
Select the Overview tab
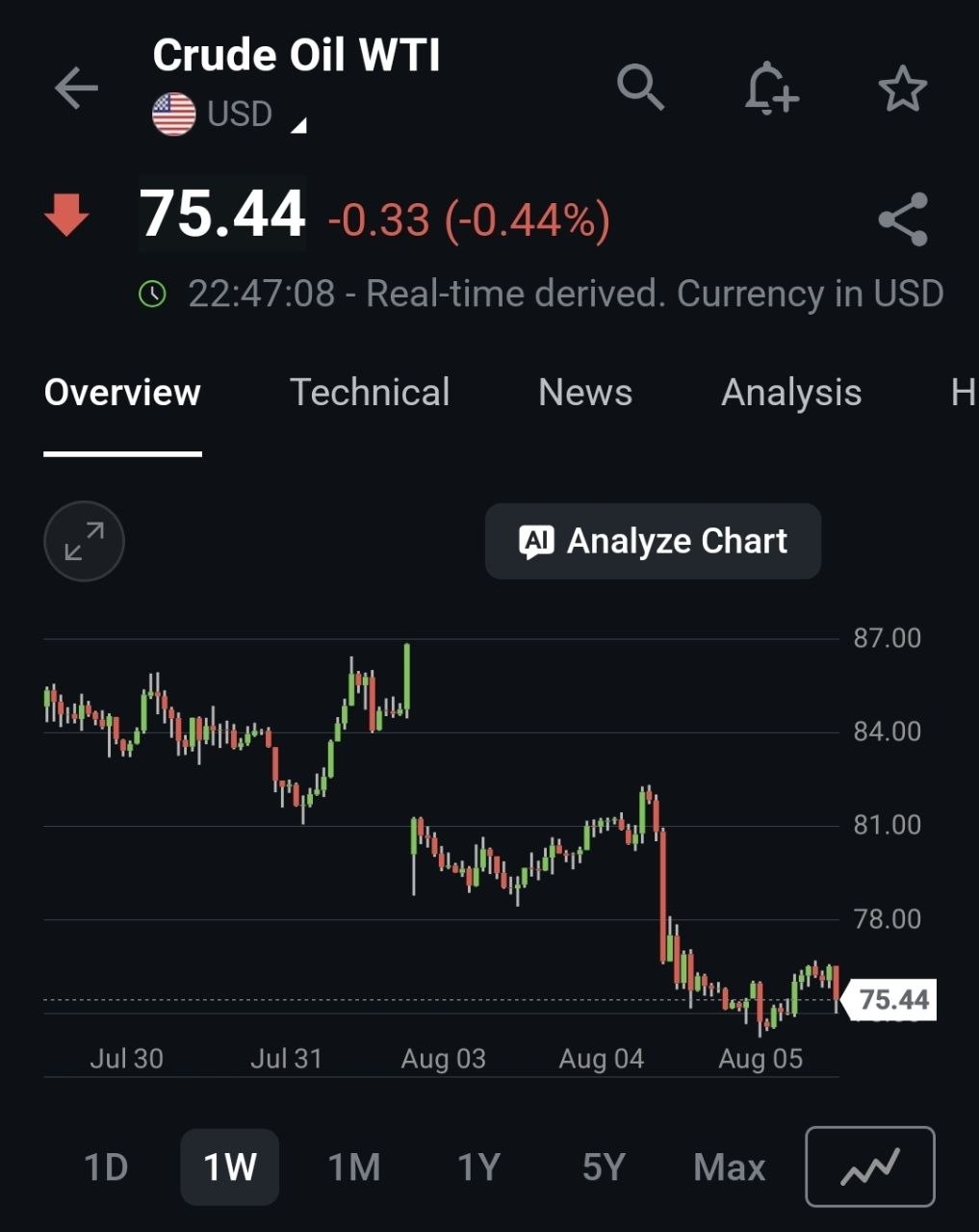click(122, 393)
